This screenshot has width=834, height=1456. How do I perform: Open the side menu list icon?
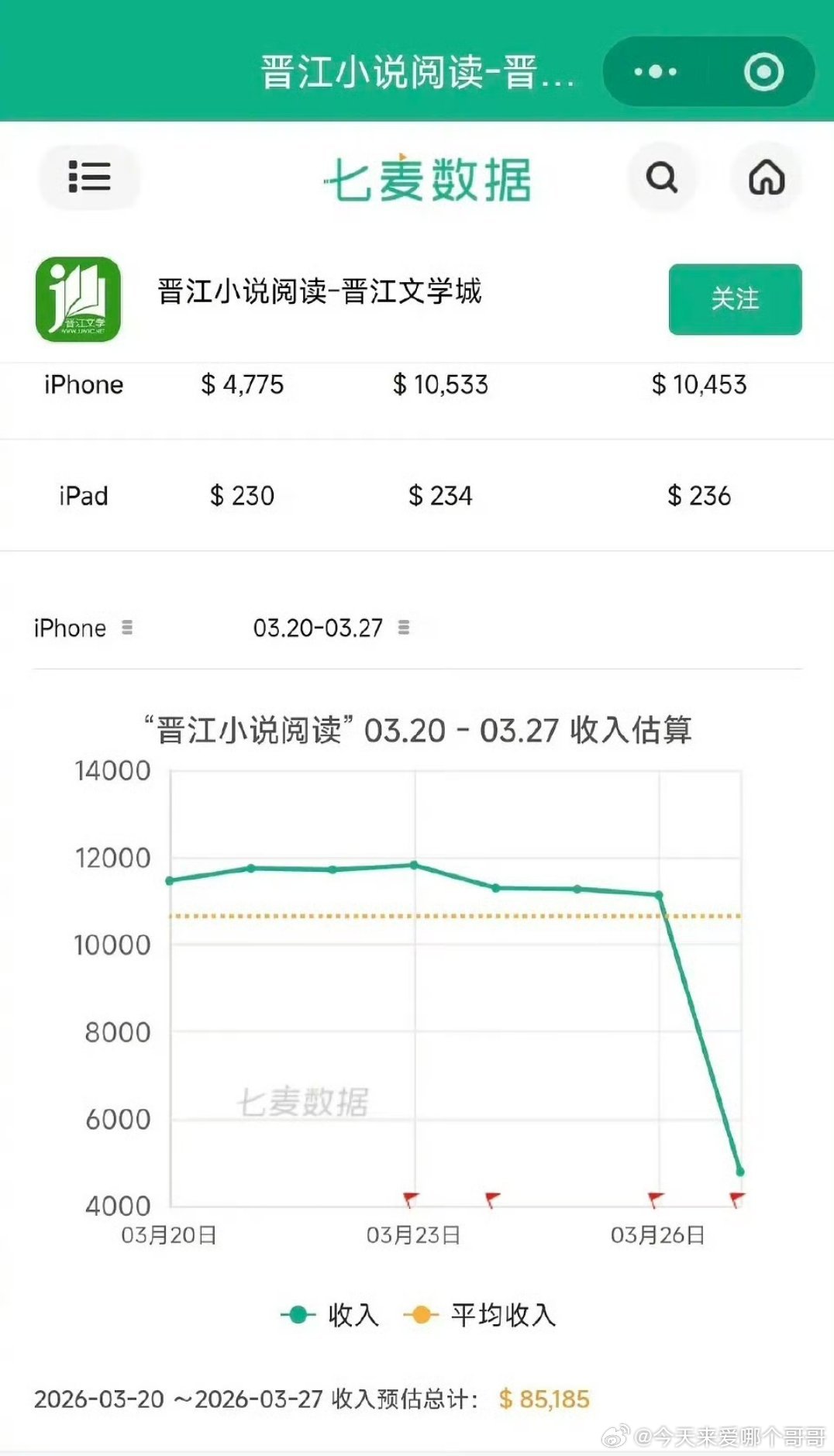click(89, 177)
